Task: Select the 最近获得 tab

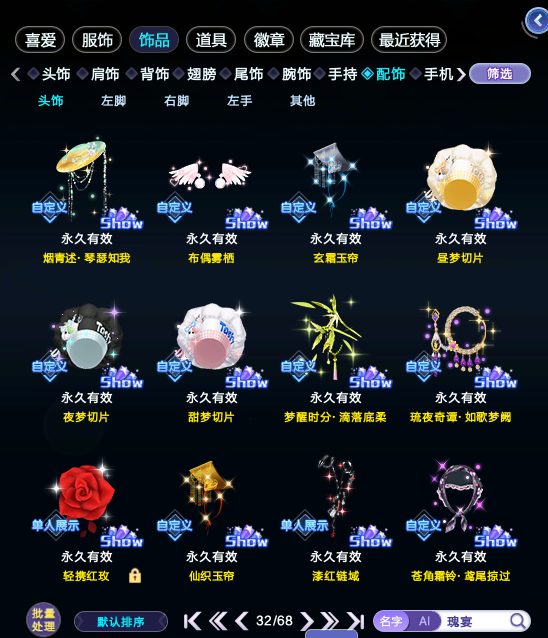Action: [x=409, y=40]
